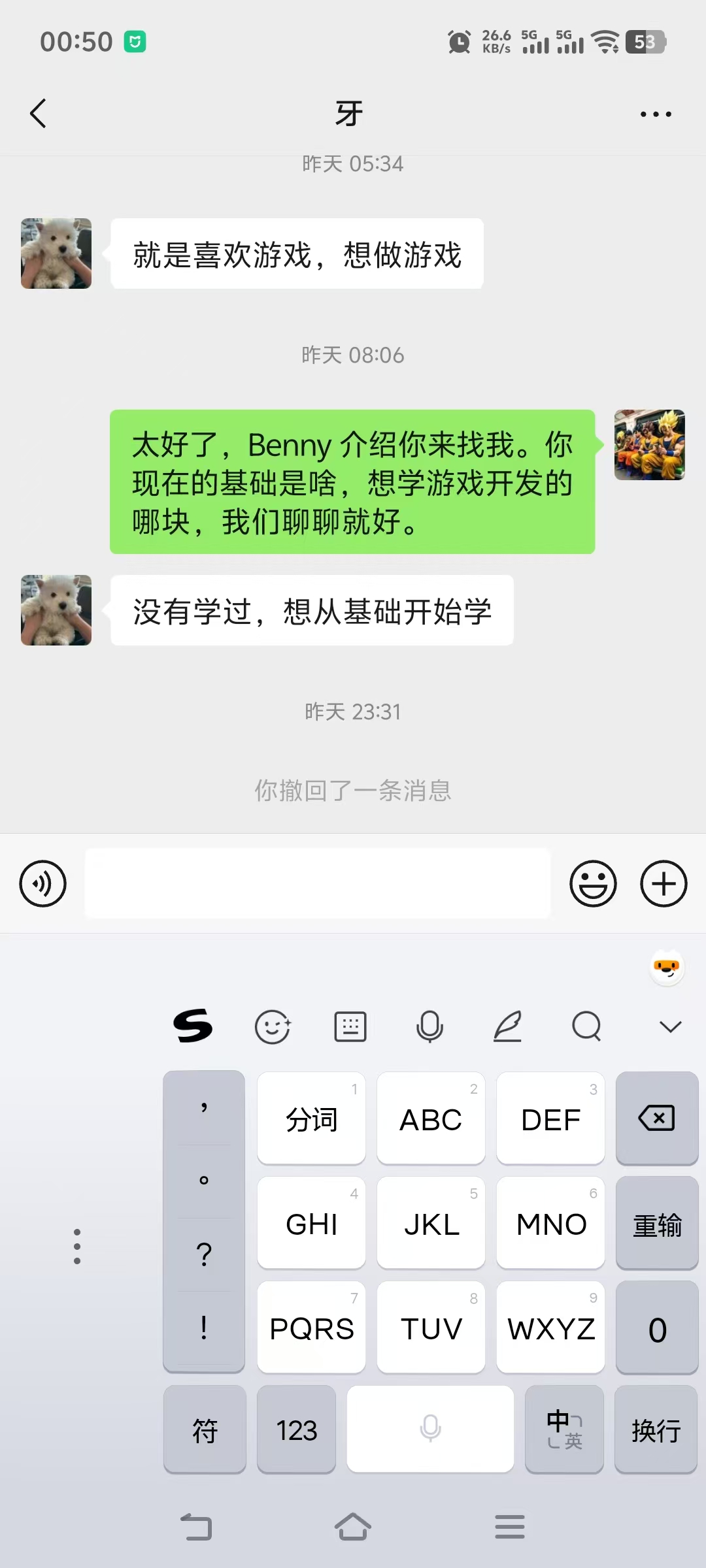
Task: Switch keyboard to the 123 number pad
Action: (x=296, y=1430)
